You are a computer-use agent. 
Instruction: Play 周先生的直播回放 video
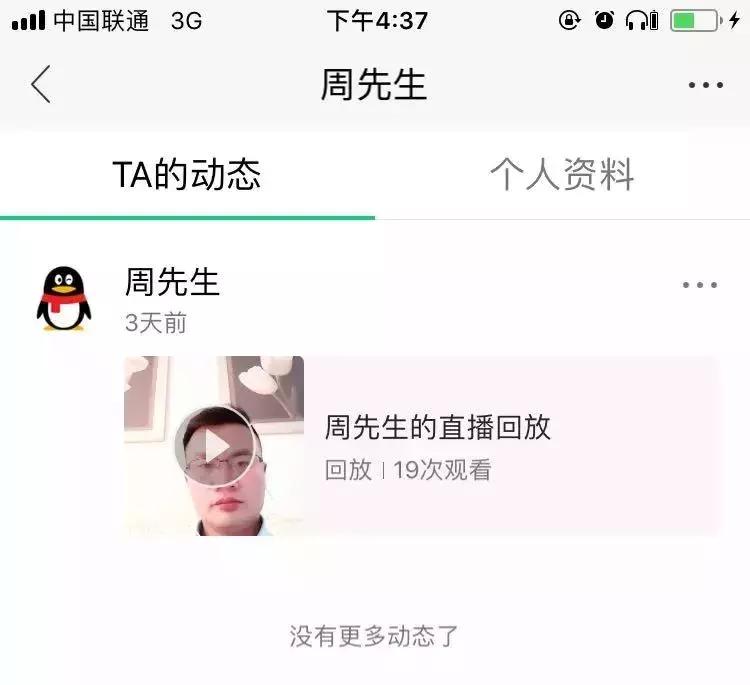217,446
